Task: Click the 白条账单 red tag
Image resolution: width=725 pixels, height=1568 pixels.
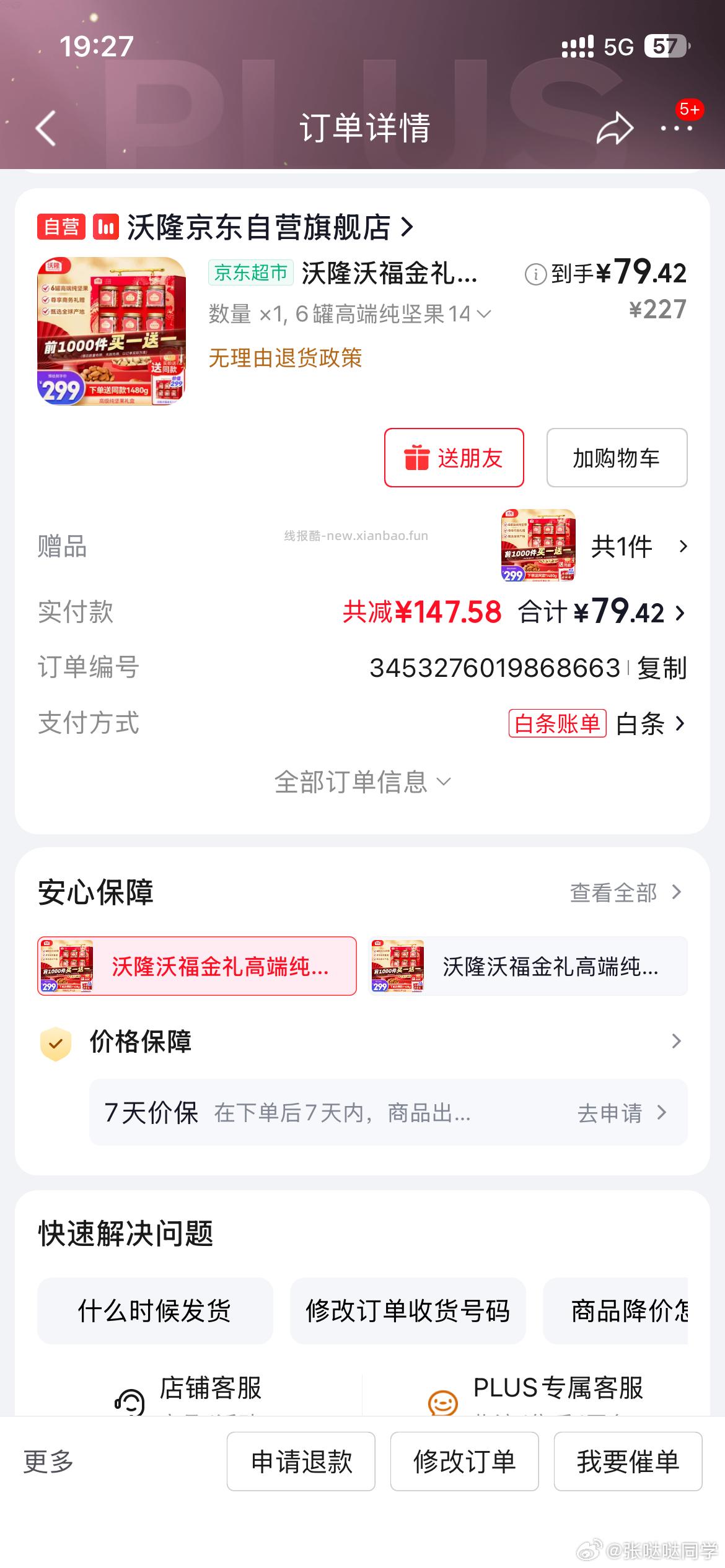Action: click(556, 724)
